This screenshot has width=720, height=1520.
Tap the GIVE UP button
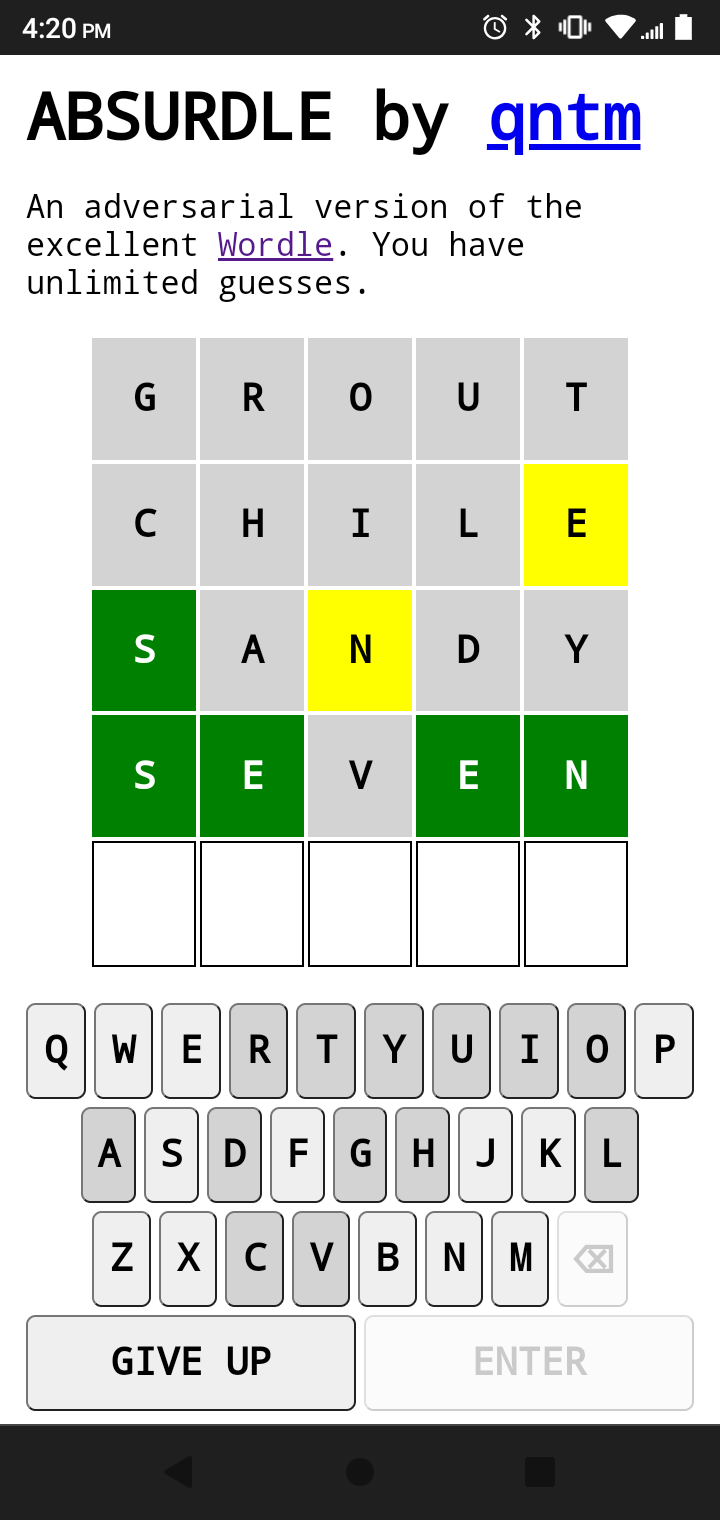pyautogui.click(x=191, y=1362)
